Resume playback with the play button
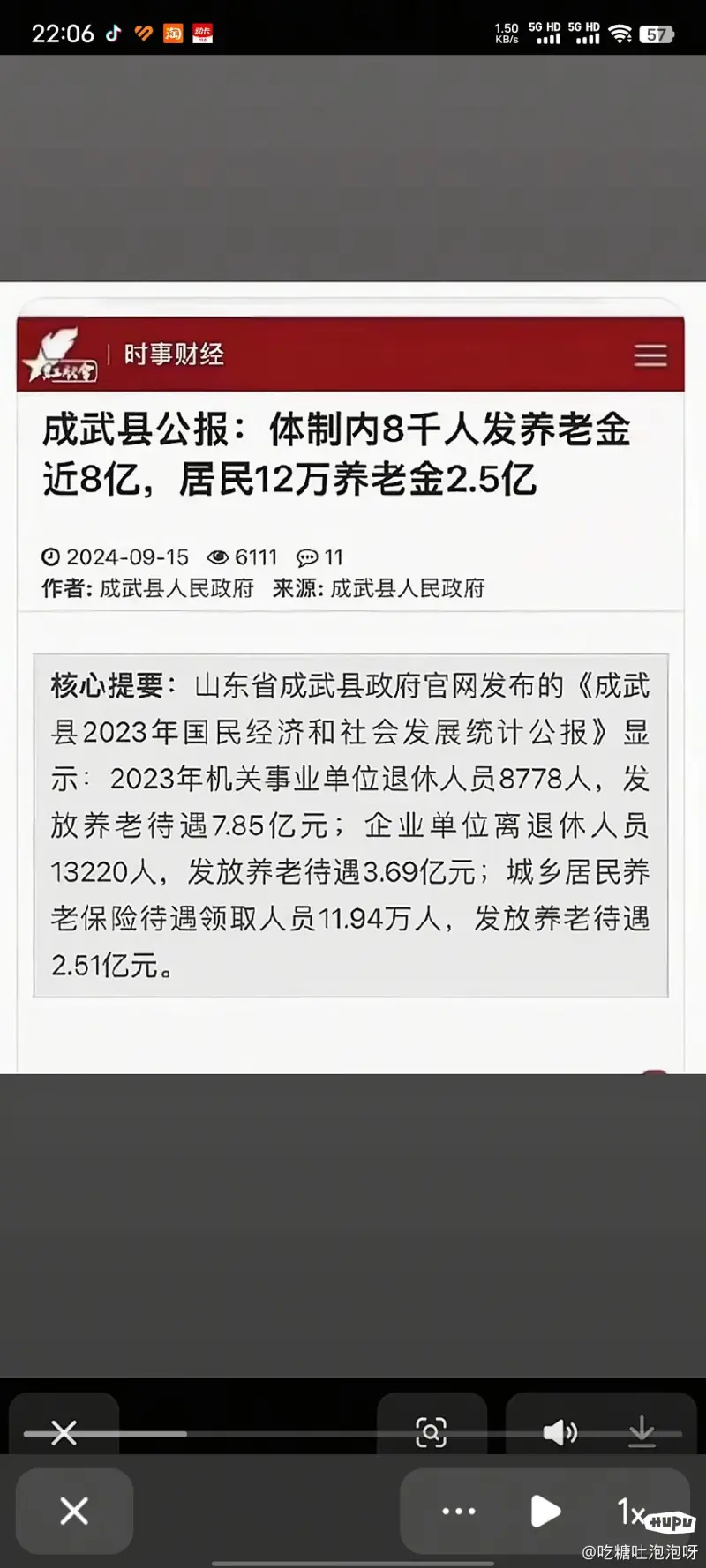The height and width of the screenshot is (1568, 706). tap(545, 1511)
